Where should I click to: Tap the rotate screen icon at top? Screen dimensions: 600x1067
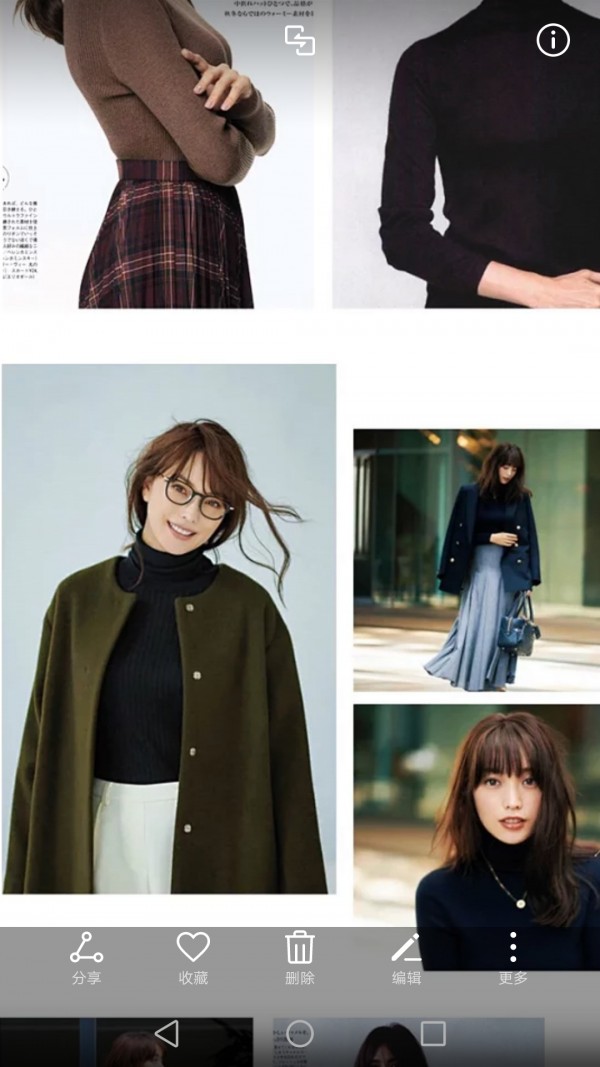[x=299, y=40]
